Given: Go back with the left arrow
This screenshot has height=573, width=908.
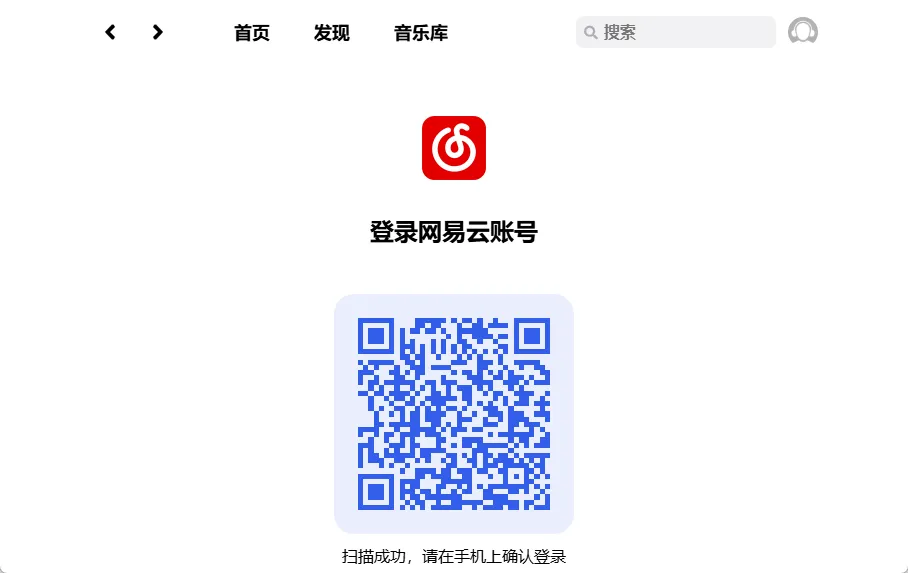Looking at the screenshot, I should coord(110,32).
